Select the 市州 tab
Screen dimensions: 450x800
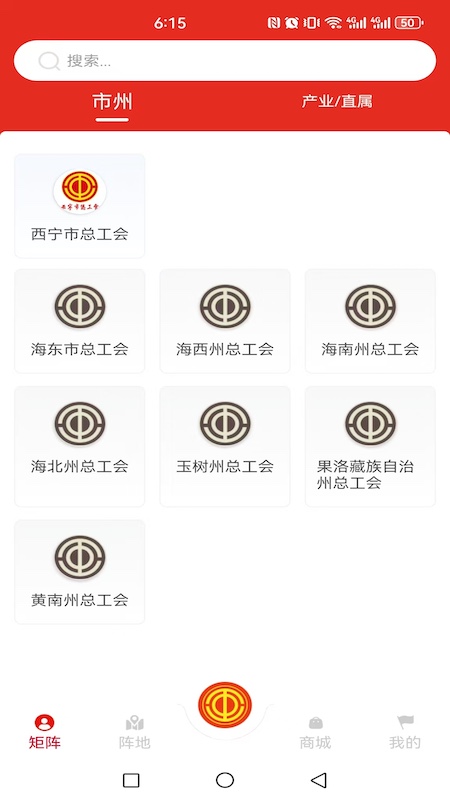(112, 102)
